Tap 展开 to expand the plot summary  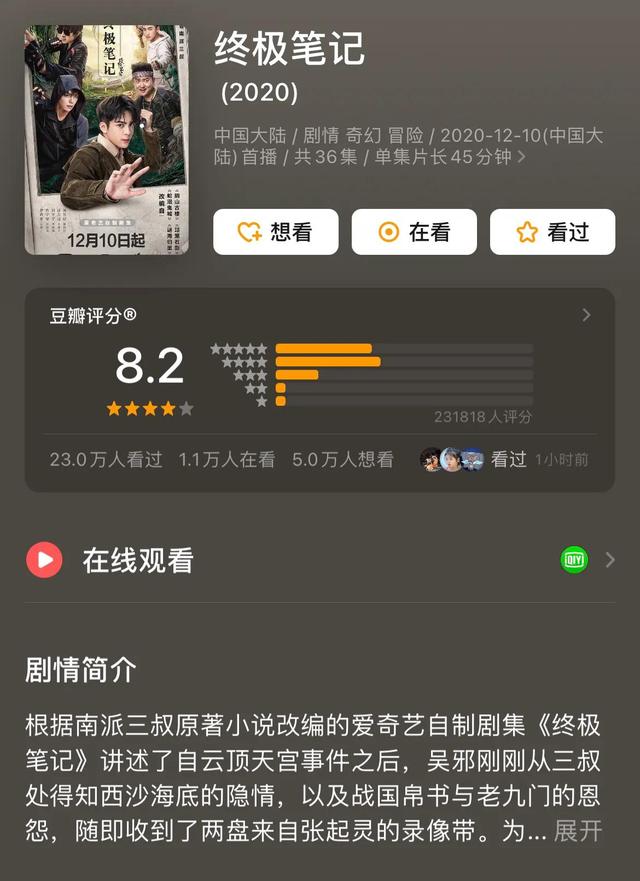(578, 830)
